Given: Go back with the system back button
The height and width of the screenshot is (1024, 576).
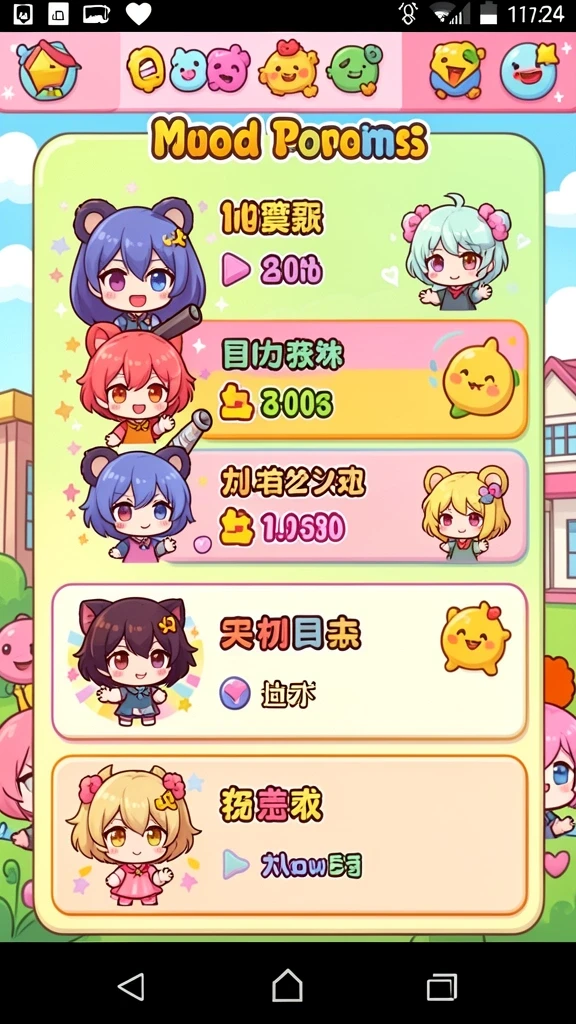Looking at the screenshot, I should pos(132,985).
